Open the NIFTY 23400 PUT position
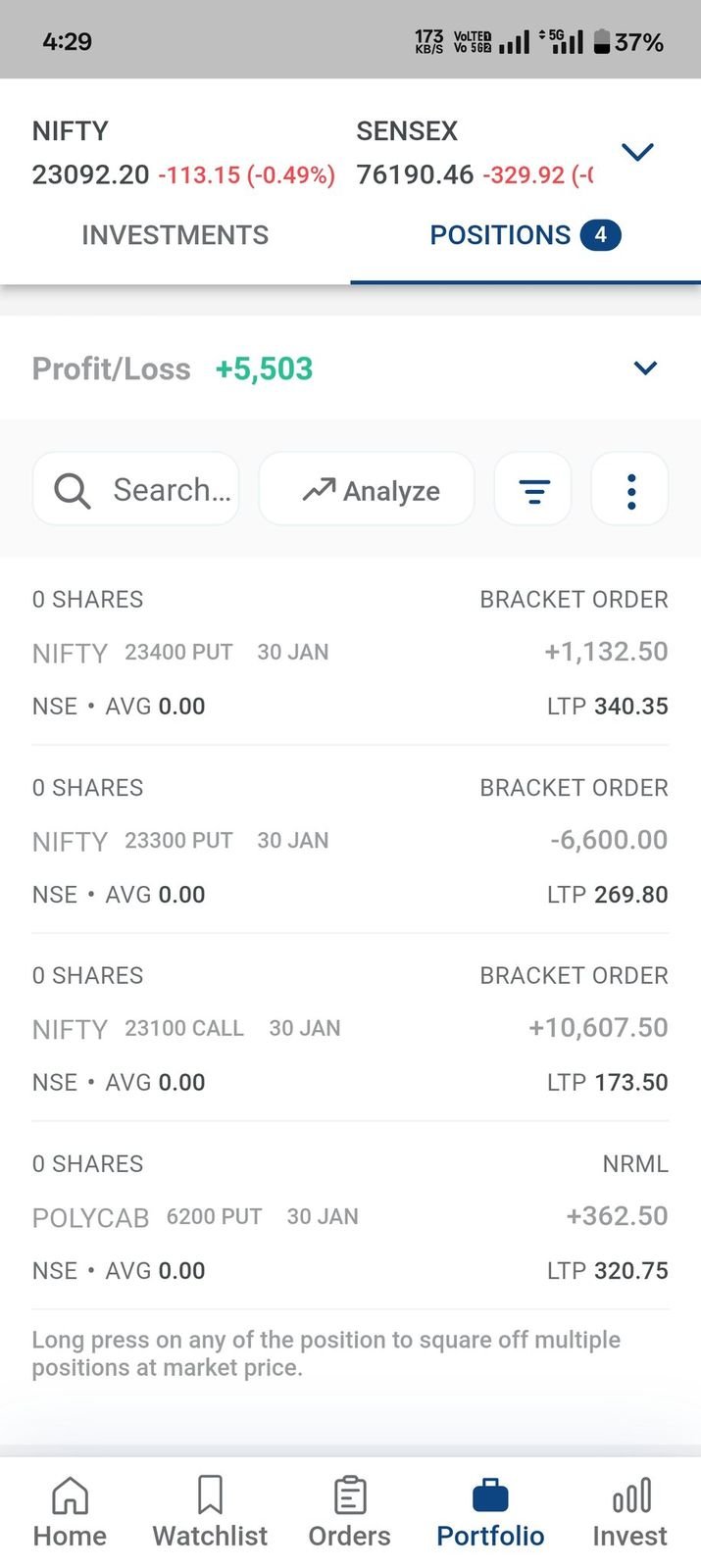This screenshot has width=701, height=1568. click(350, 652)
